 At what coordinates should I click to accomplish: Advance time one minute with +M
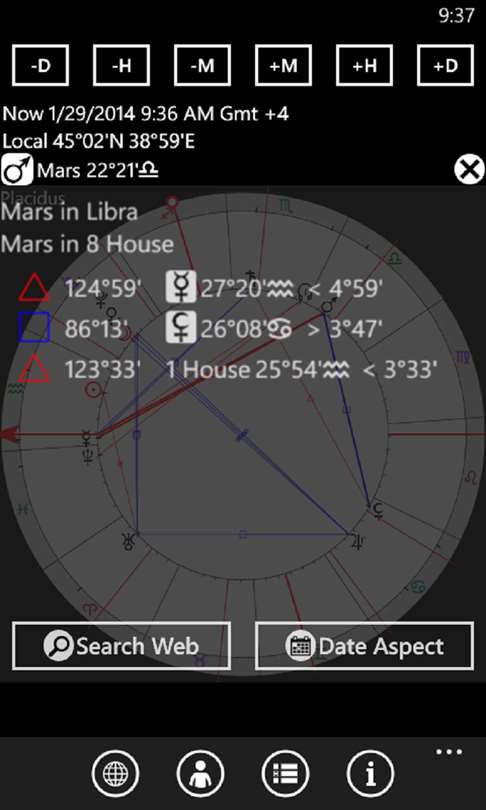coord(283,65)
